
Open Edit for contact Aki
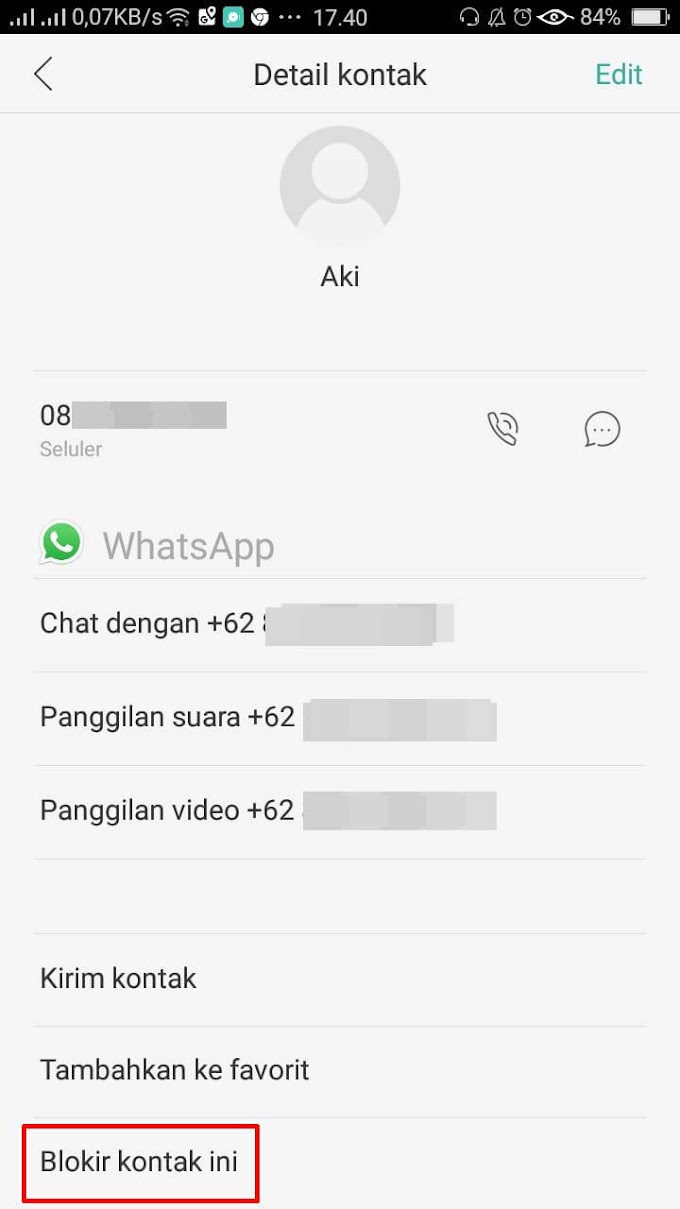[618, 75]
